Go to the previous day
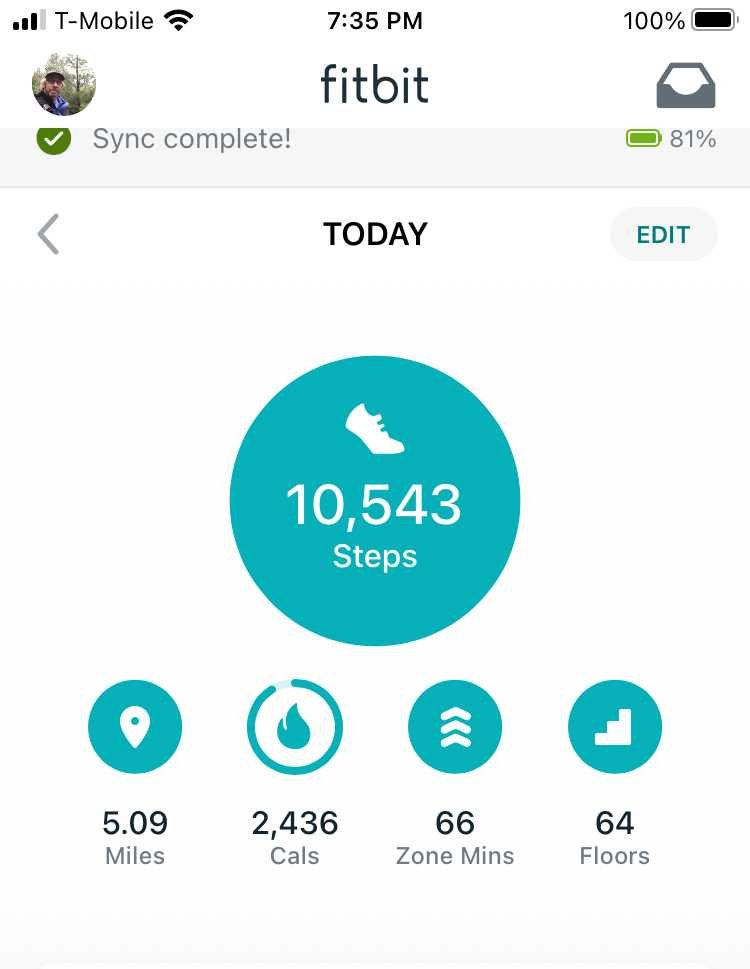Screen dimensions: 750x969 click(48, 235)
